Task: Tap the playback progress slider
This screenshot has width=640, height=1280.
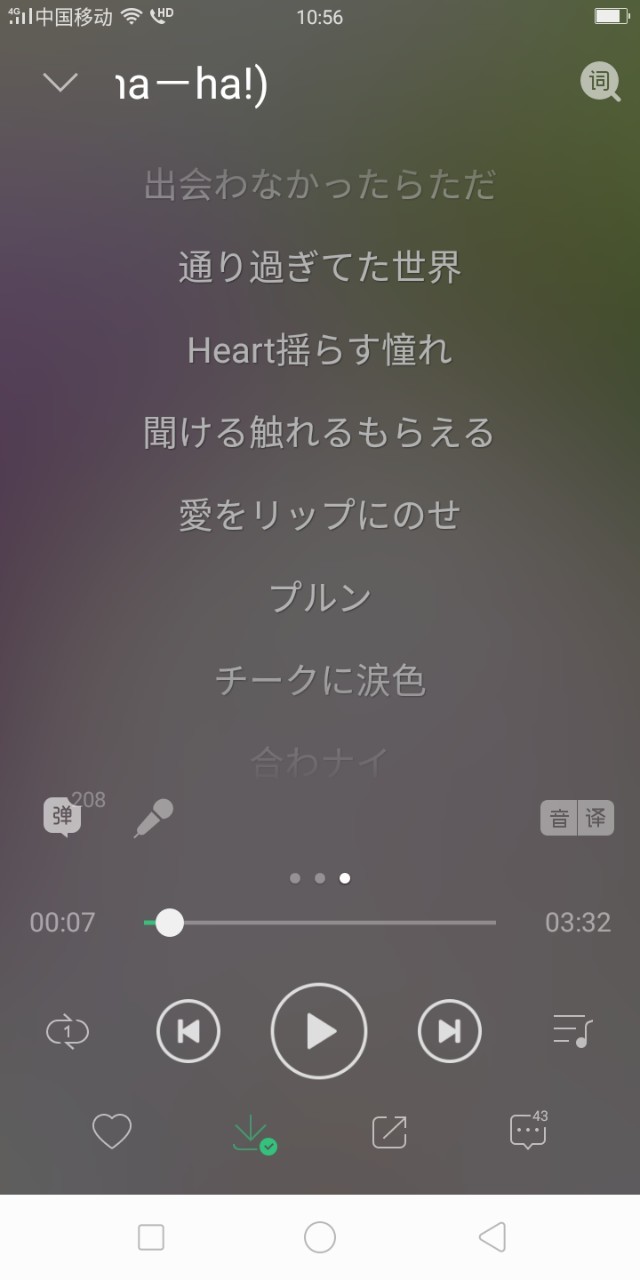Action: click(320, 922)
